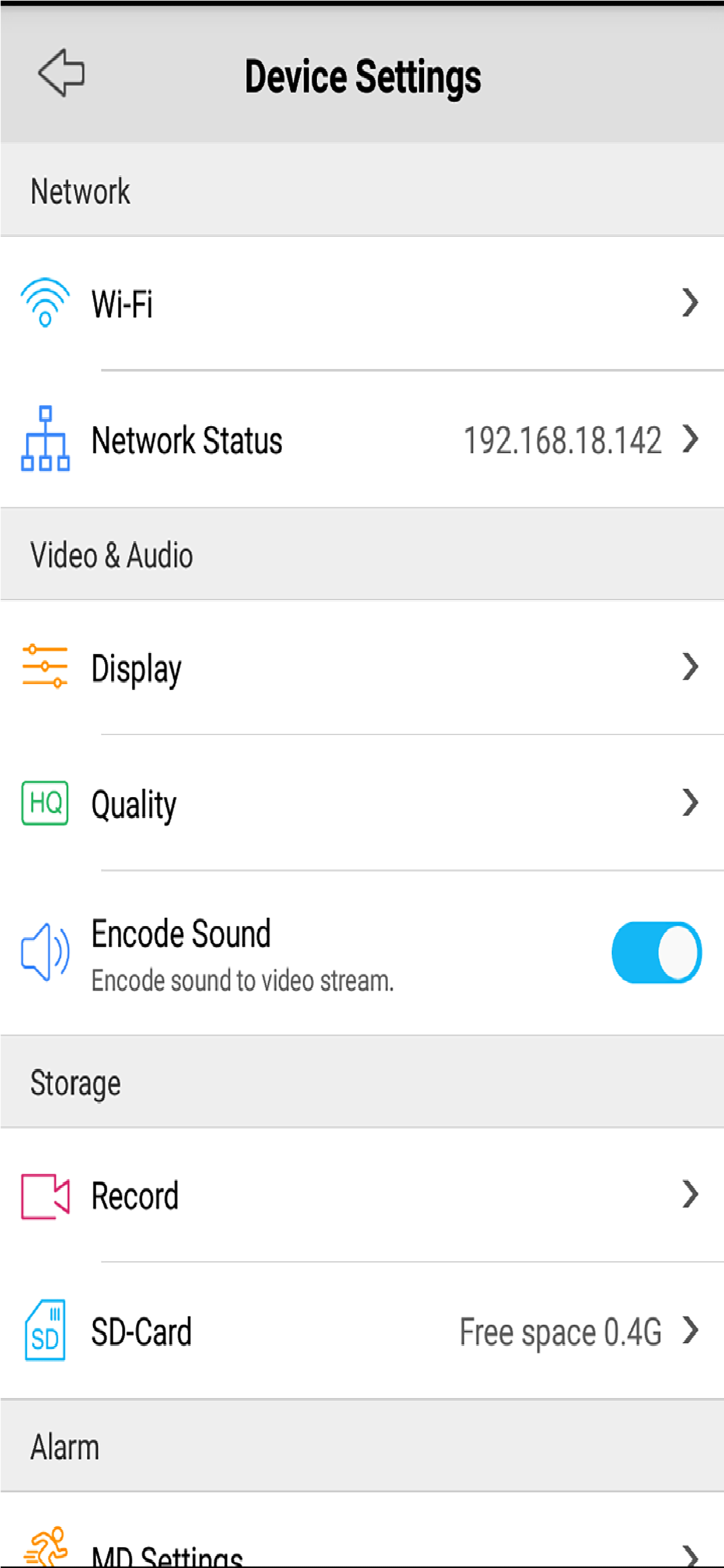Image resolution: width=724 pixels, height=1568 pixels.
Task: Click the green HQ Quality icon
Action: click(44, 803)
